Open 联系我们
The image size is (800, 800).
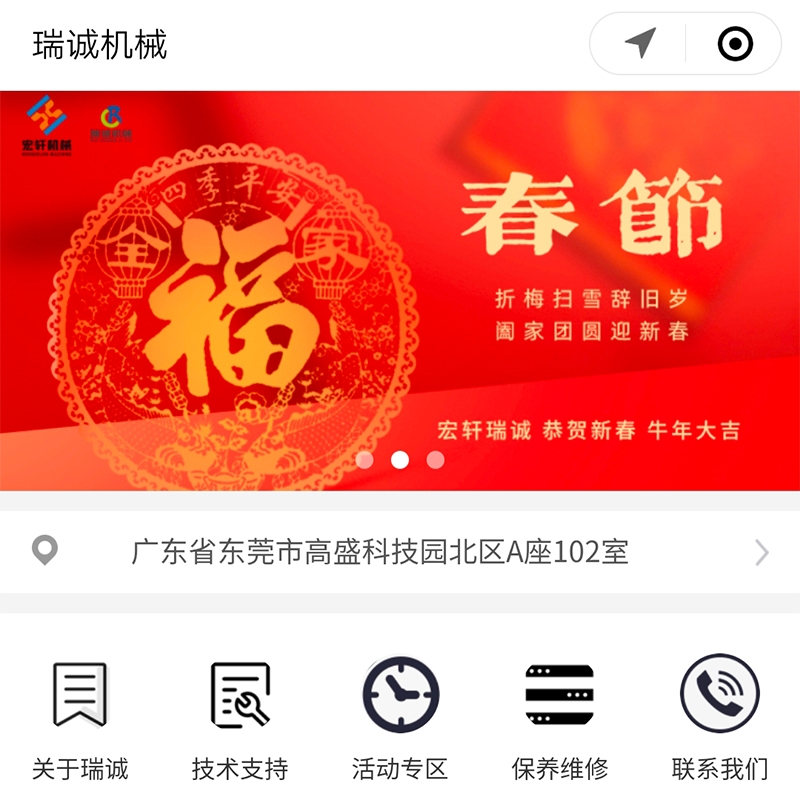(x=720, y=715)
